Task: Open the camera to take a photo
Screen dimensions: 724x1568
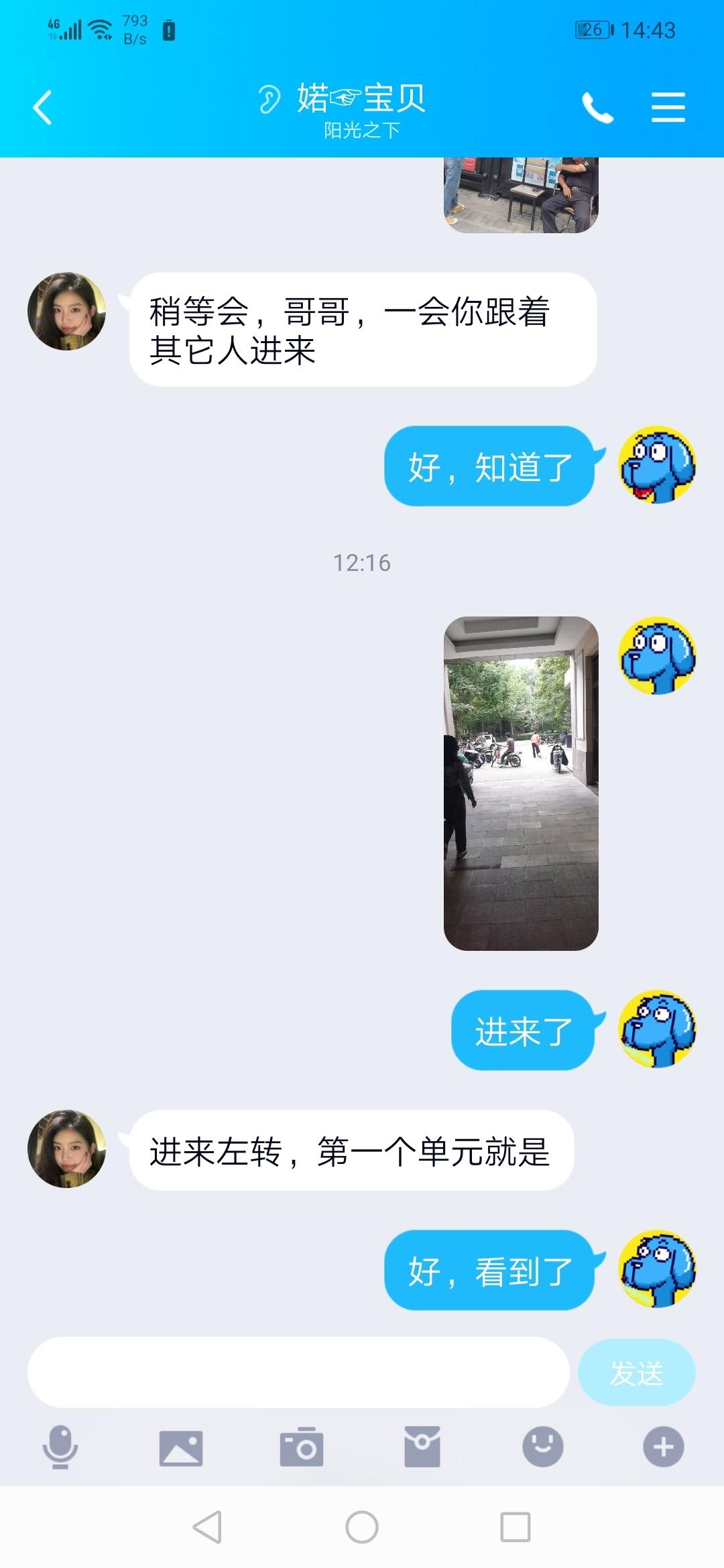Action: pos(302,1447)
